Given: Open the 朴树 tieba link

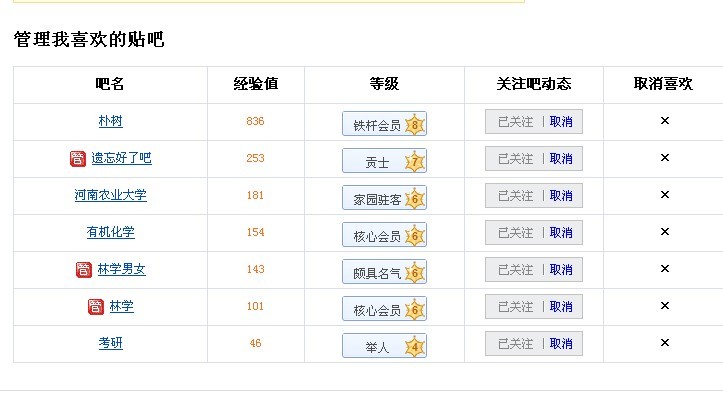Looking at the screenshot, I should (111, 121).
